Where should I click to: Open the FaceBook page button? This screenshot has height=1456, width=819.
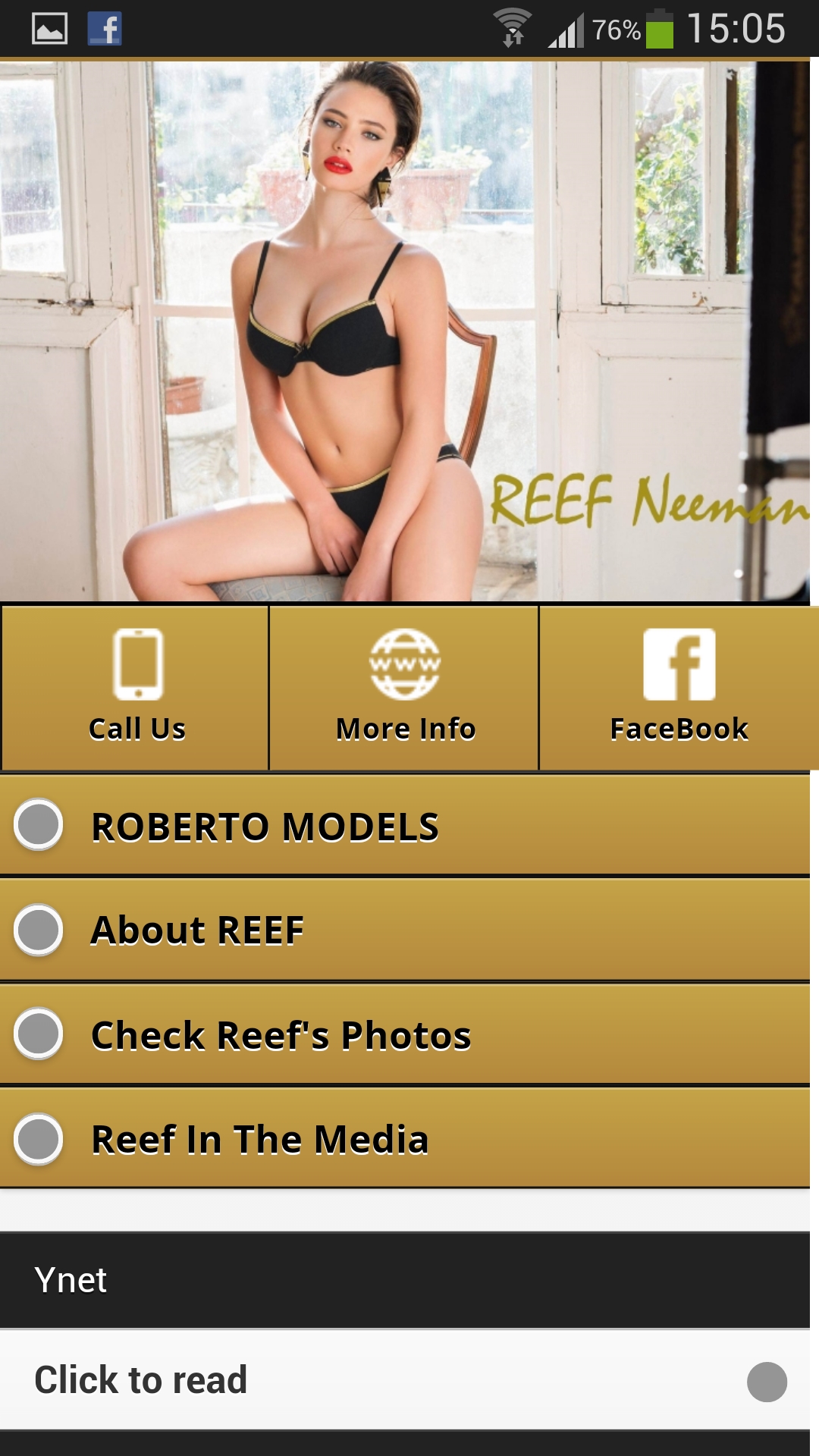point(679,687)
